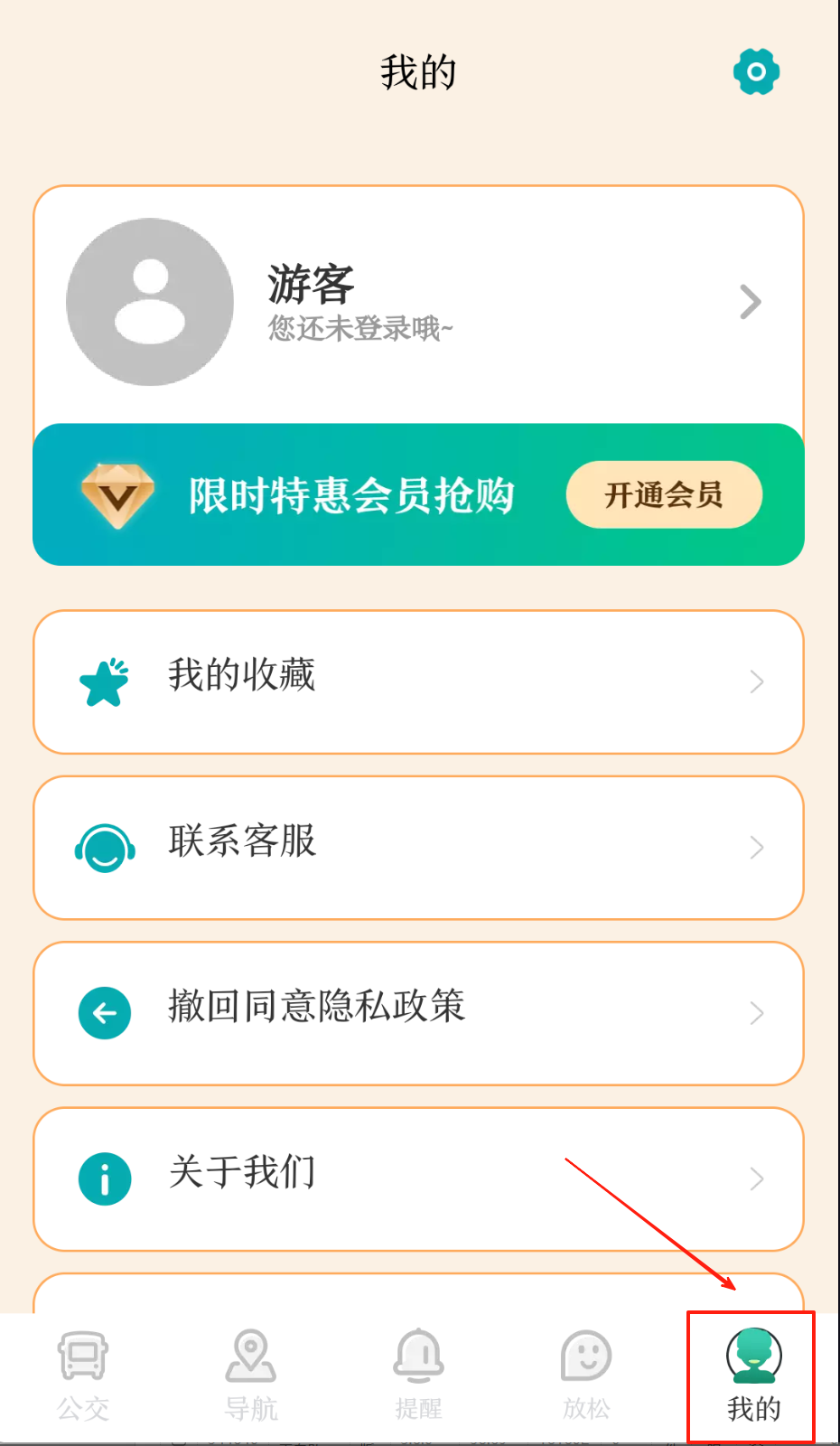Image resolution: width=840 pixels, height=1446 pixels.
Task: Tap the 开通会员 membership button
Action: click(664, 494)
